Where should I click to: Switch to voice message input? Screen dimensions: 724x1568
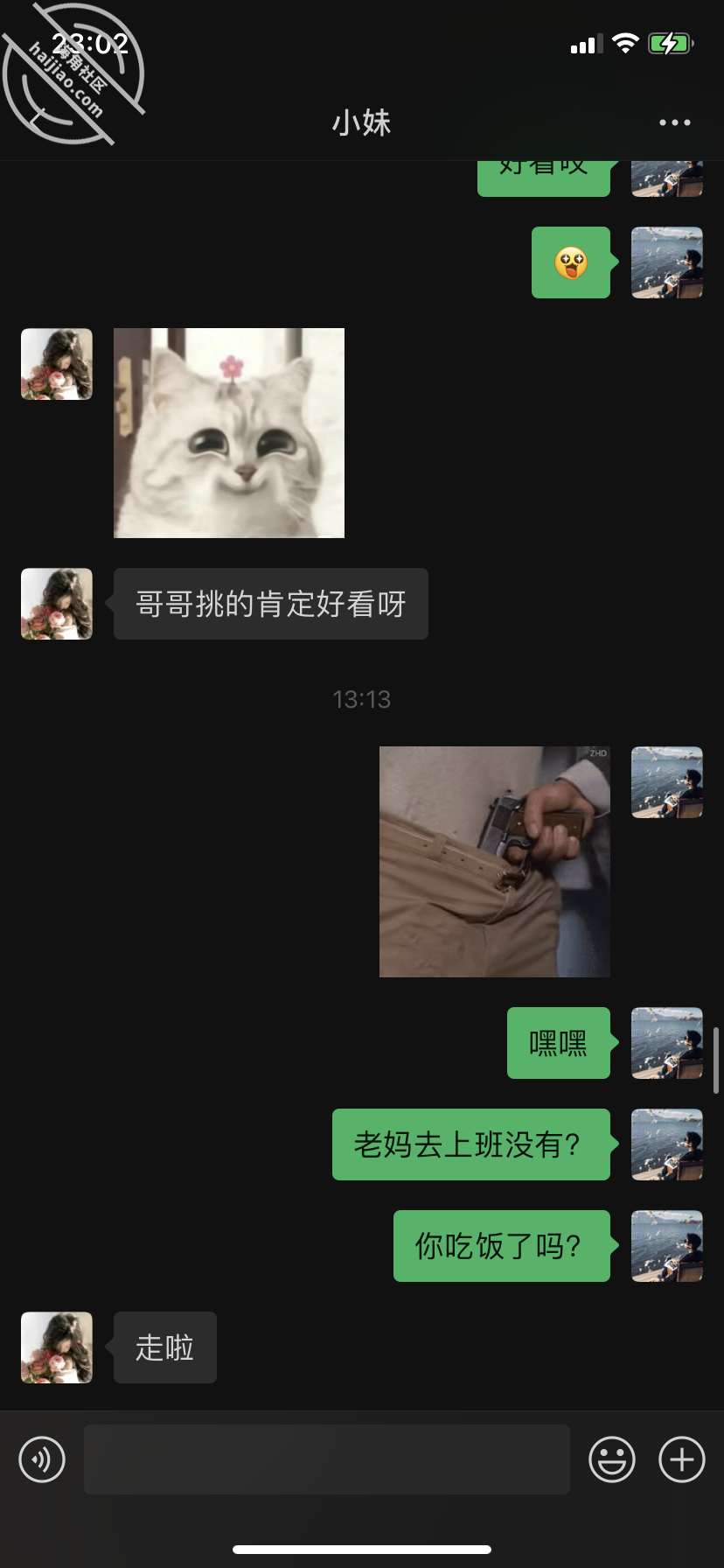point(42,1459)
